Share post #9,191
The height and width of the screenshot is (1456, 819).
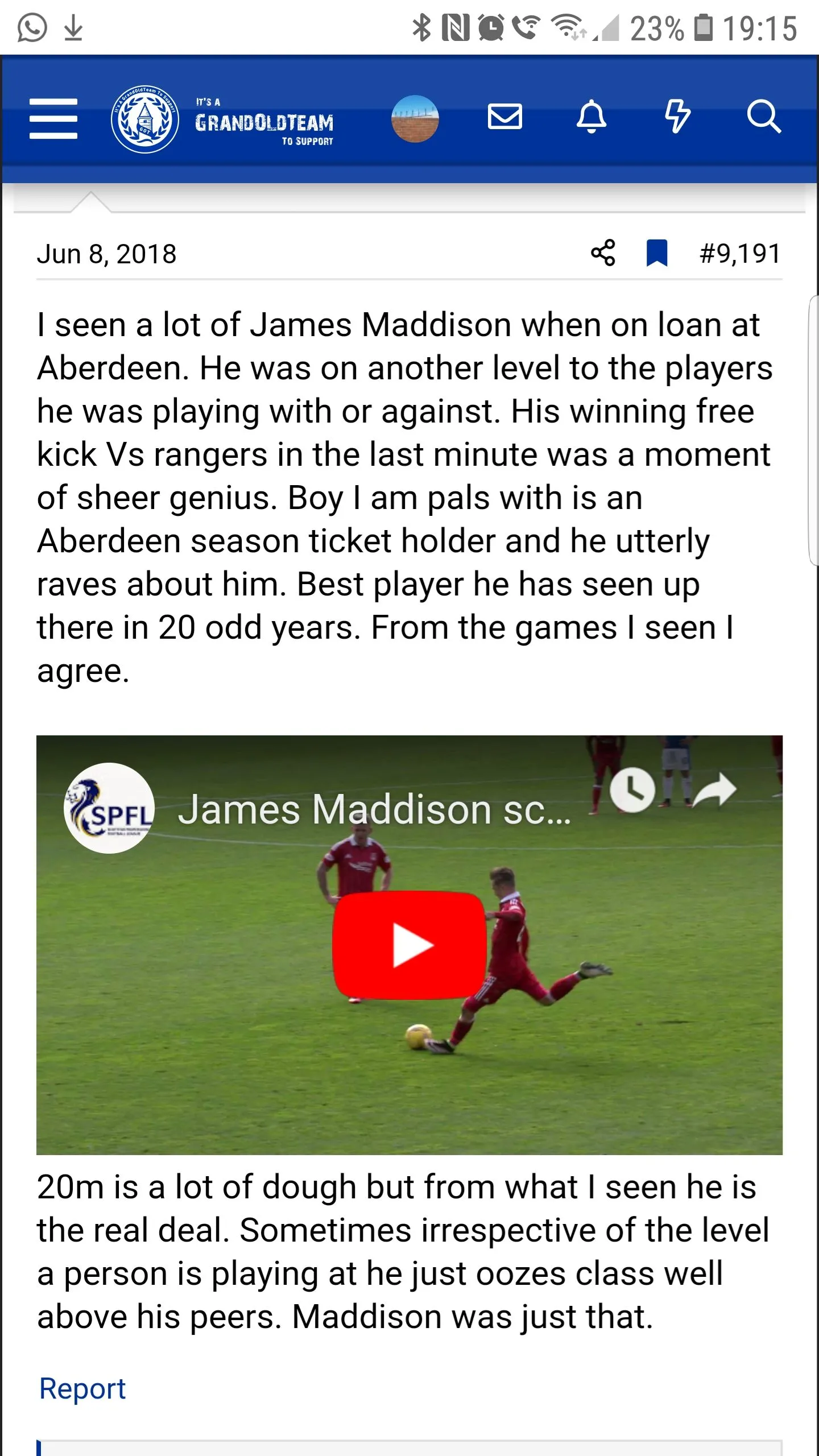click(x=603, y=253)
